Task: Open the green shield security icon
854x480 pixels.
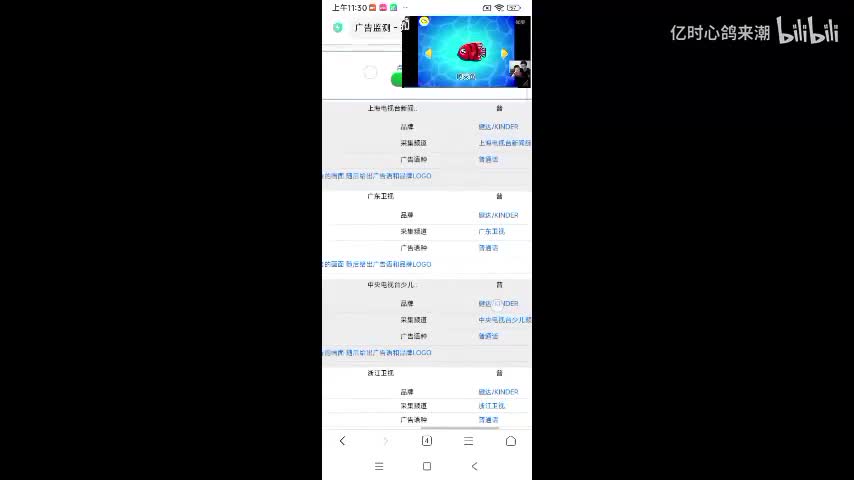Action: [x=338, y=28]
